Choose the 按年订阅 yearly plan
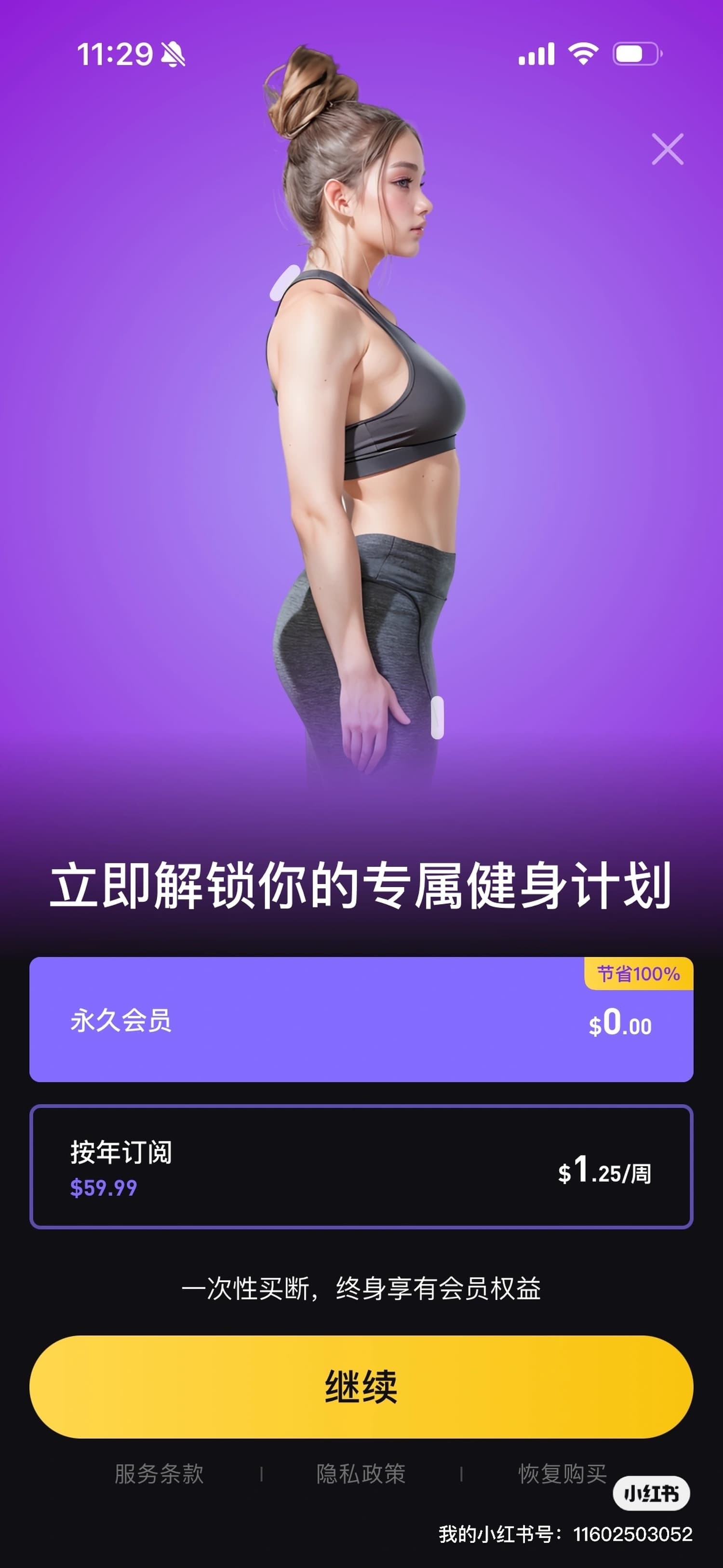The image size is (723, 1568). (x=361, y=1166)
